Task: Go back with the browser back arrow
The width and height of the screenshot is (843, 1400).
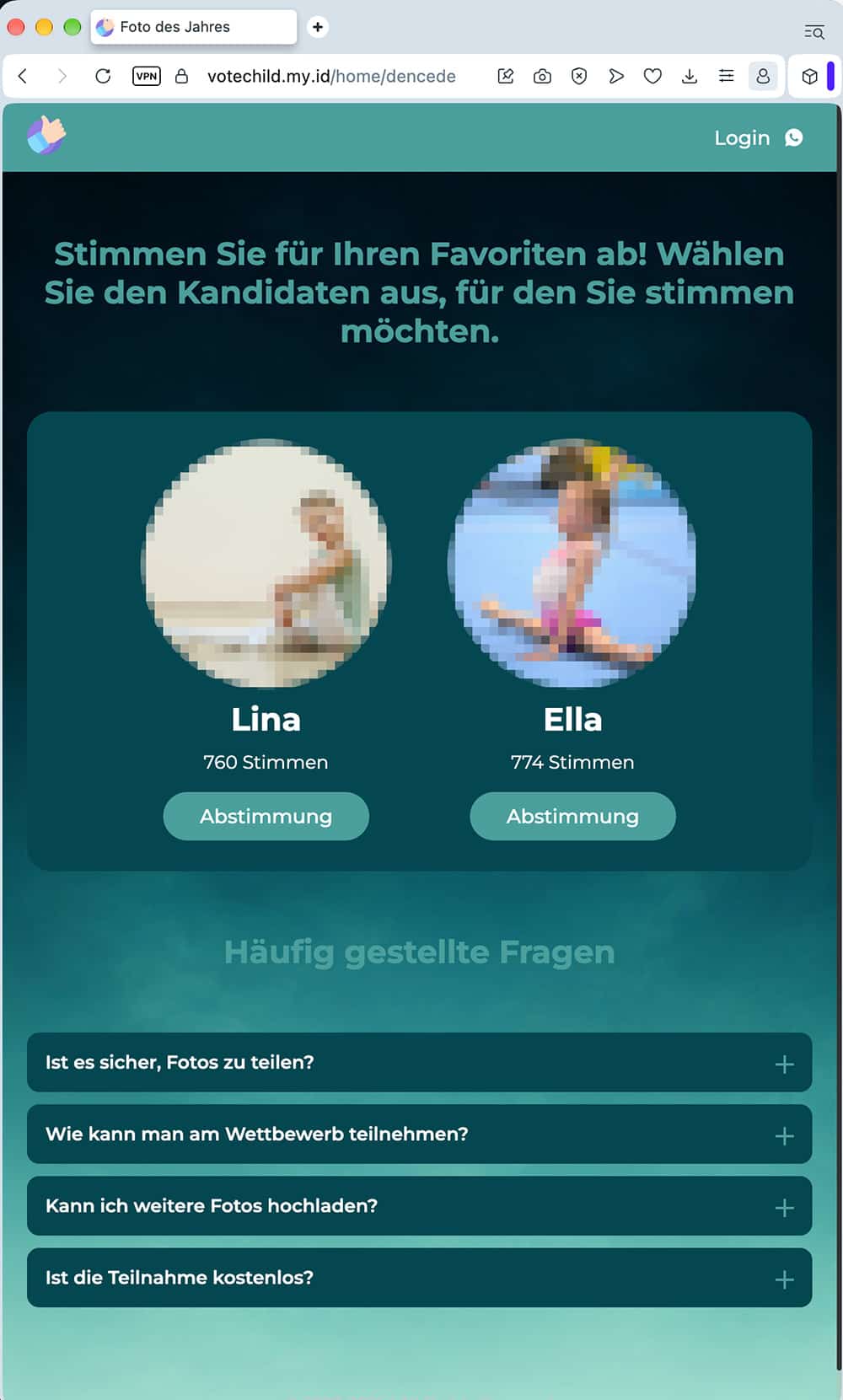Action: pyautogui.click(x=23, y=76)
